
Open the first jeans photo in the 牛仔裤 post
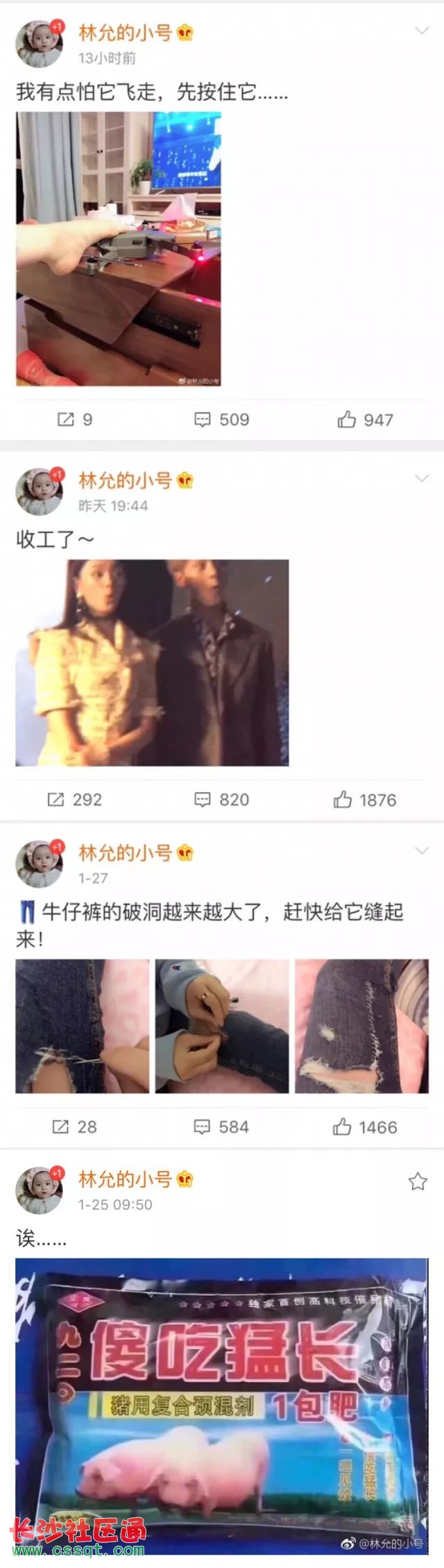[83, 1026]
